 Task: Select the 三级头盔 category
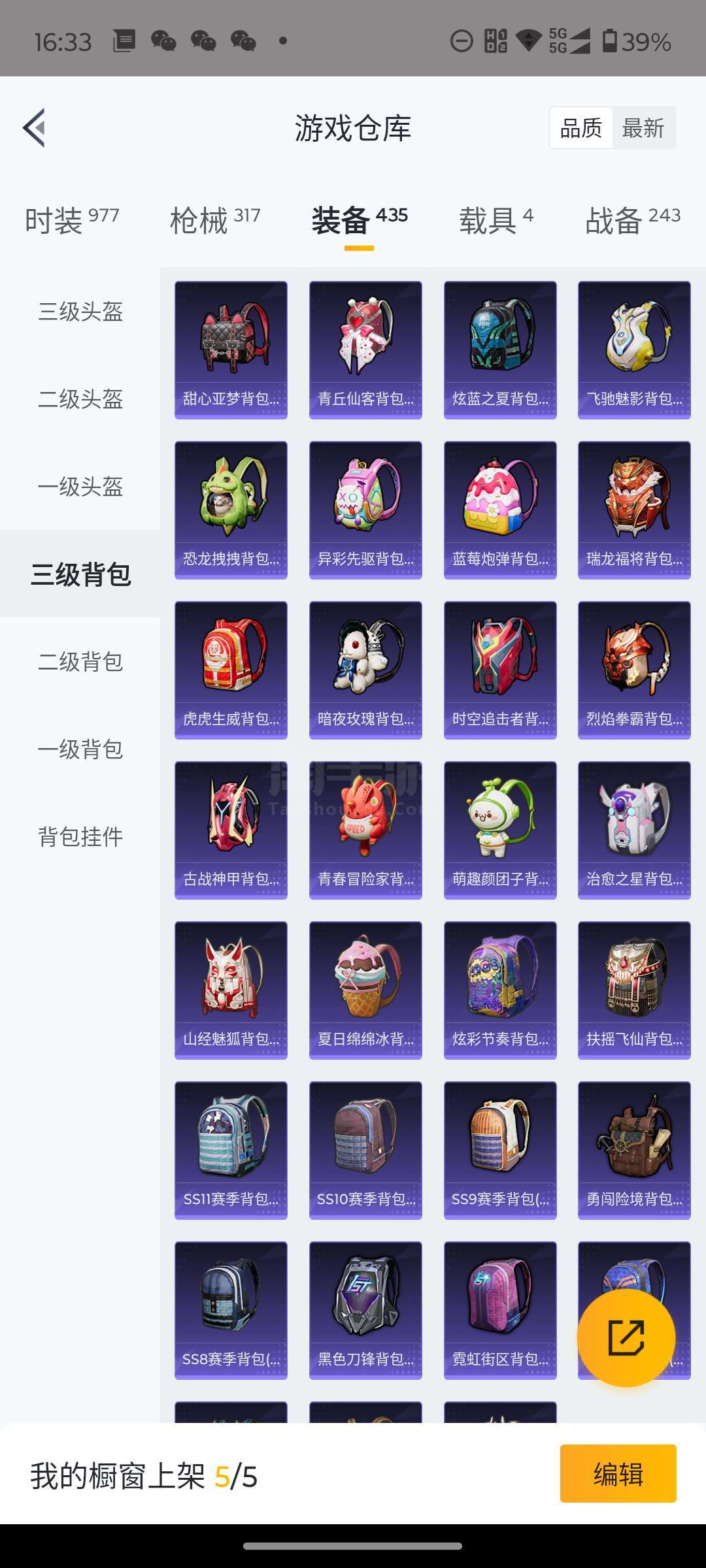[x=80, y=312]
